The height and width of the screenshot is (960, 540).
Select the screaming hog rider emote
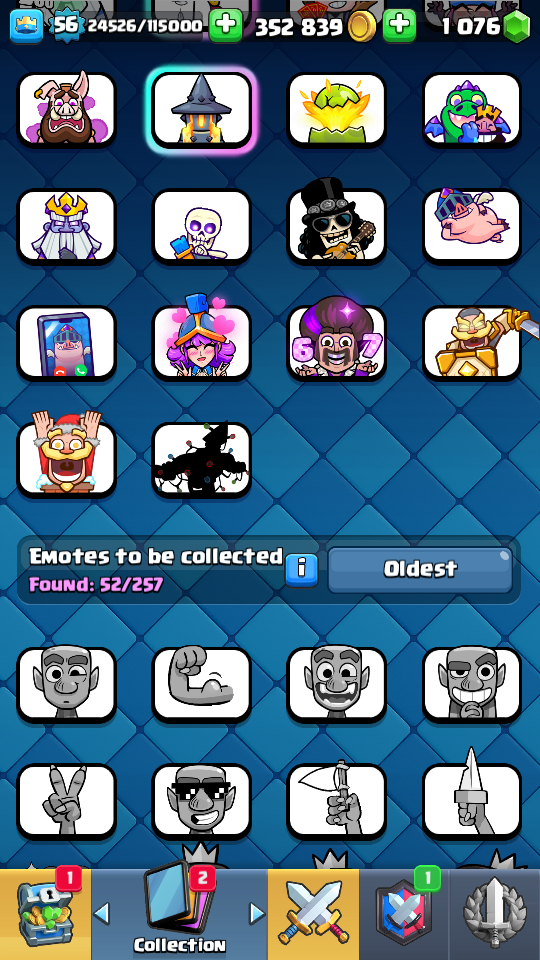66,110
